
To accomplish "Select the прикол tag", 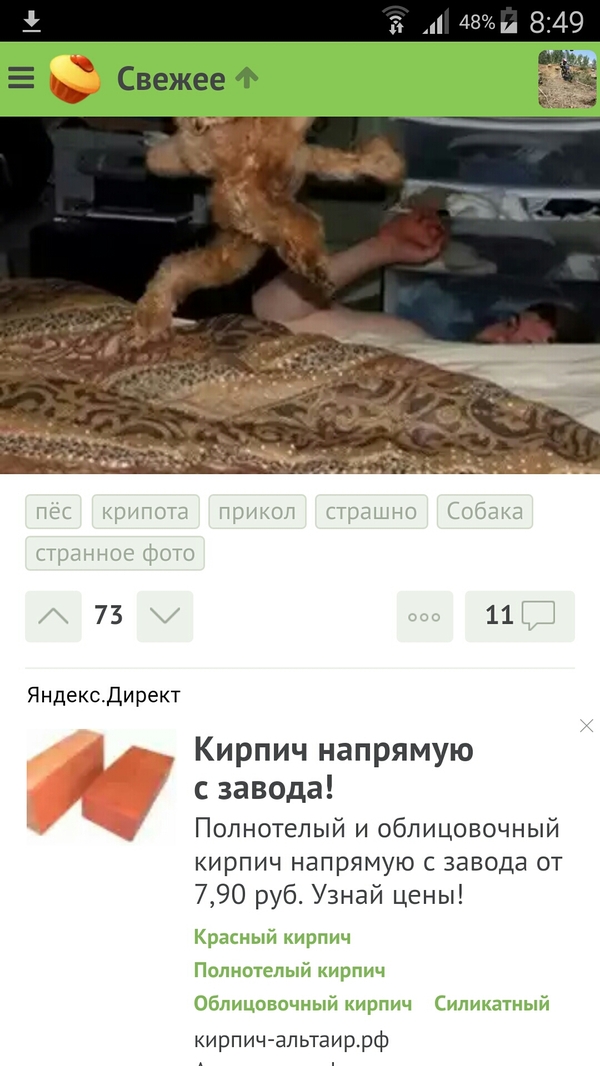I will pyautogui.click(x=258, y=512).
